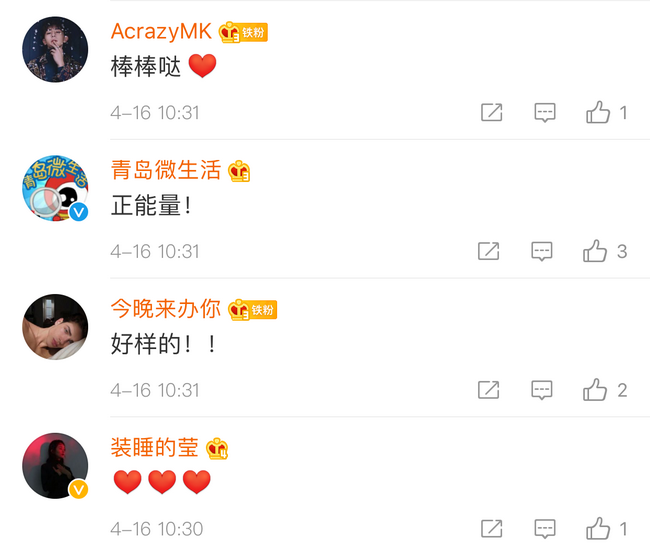Repost 青岛微生活's comment
This screenshot has height=554, width=650.
pos(489,251)
